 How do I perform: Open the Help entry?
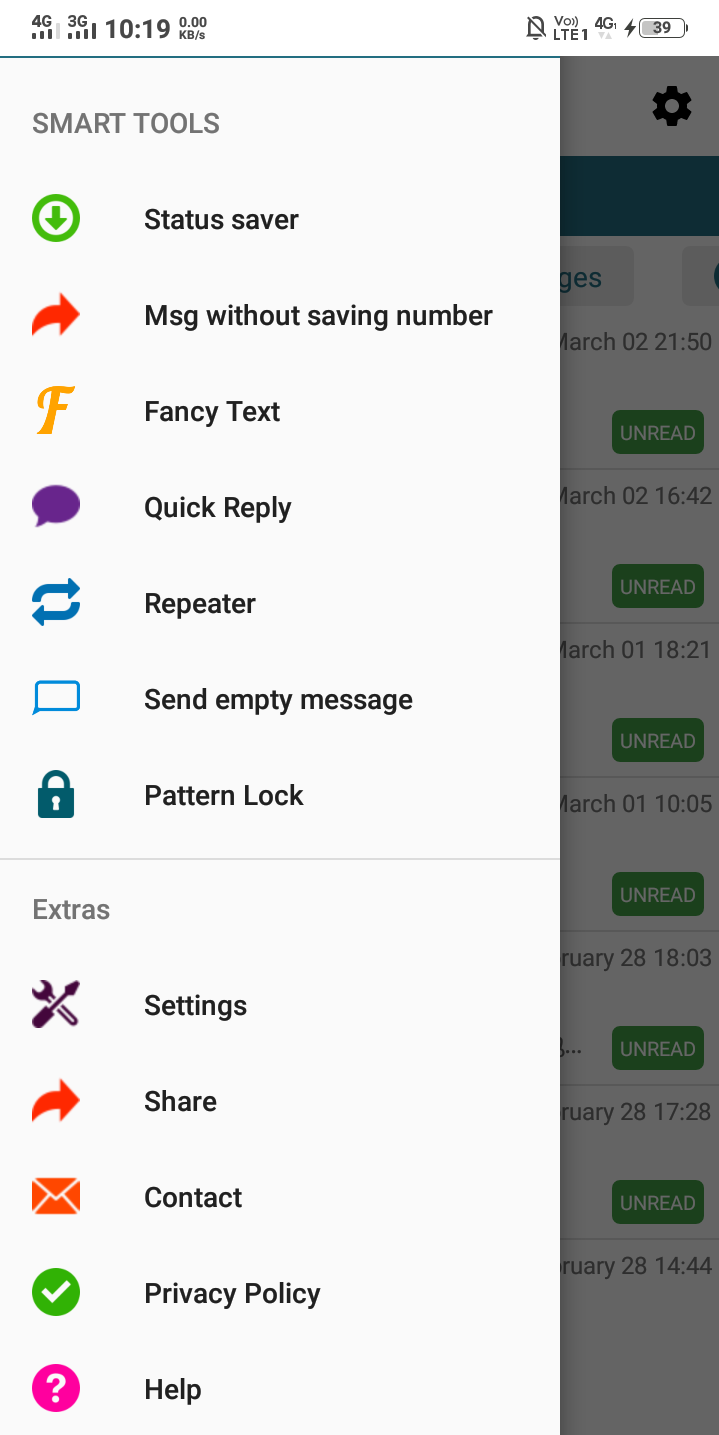(x=172, y=1390)
